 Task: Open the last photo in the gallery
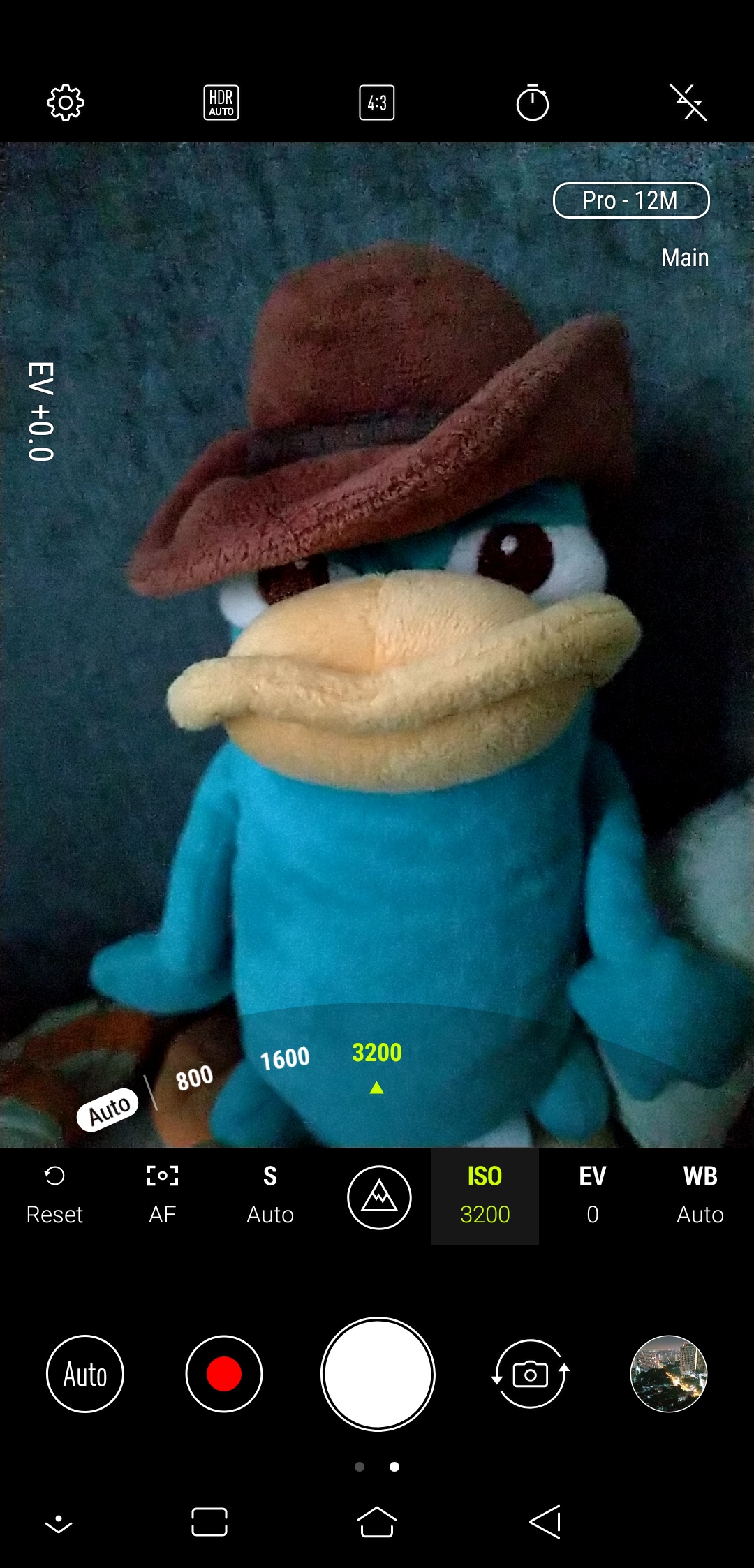click(668, 1374)
